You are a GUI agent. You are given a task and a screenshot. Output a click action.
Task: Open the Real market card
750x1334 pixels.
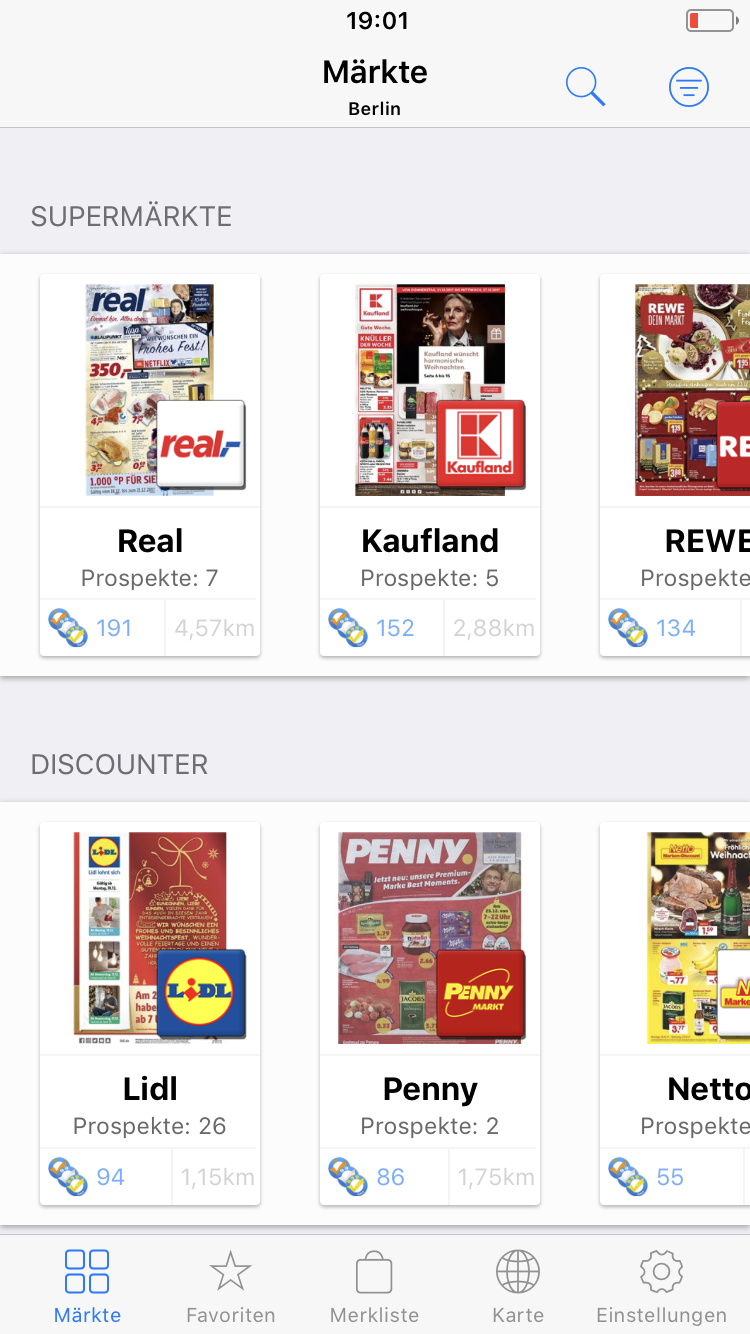click(x=150, y=465)
